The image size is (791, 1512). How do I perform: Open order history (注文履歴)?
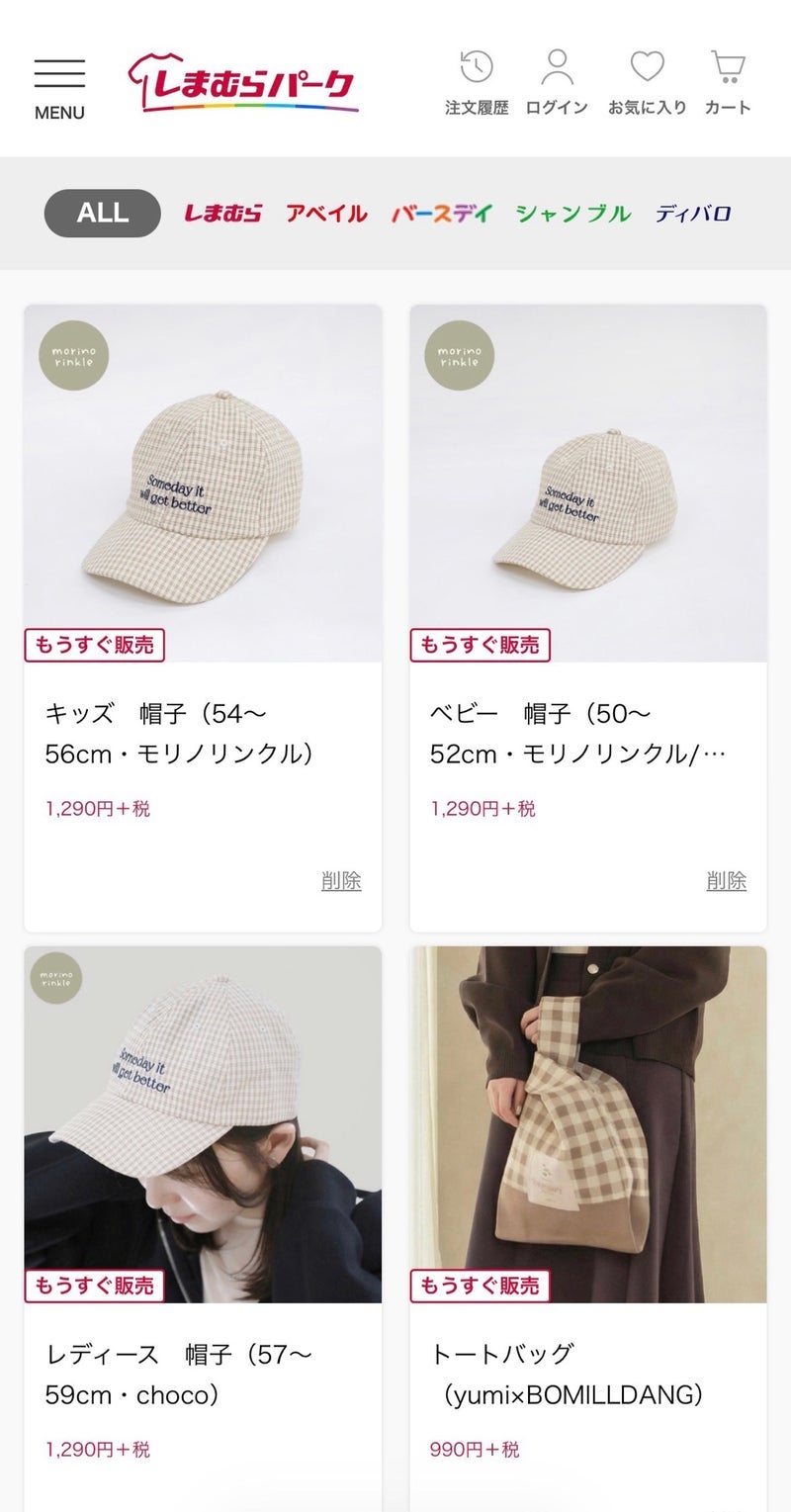click(x=477, y=83)
